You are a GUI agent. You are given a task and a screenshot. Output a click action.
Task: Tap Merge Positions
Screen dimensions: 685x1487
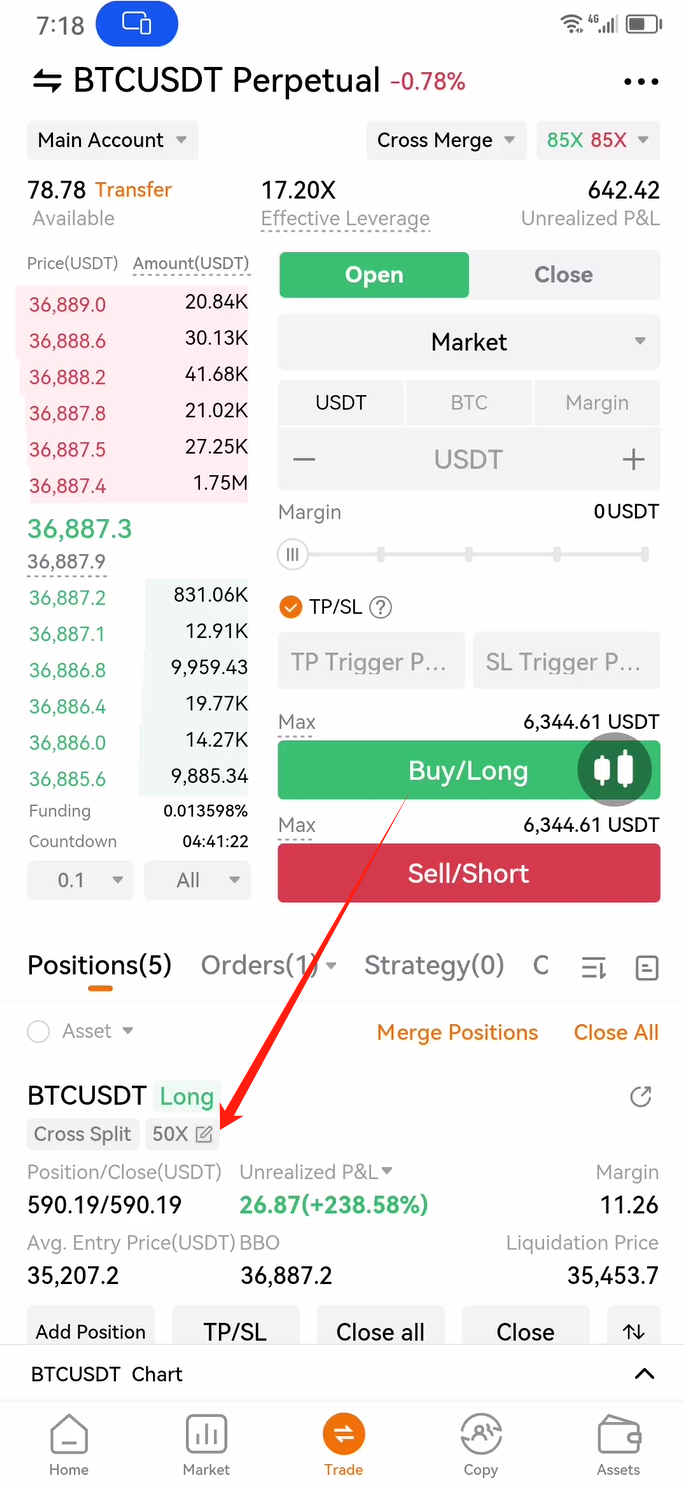coord(457,1033)
